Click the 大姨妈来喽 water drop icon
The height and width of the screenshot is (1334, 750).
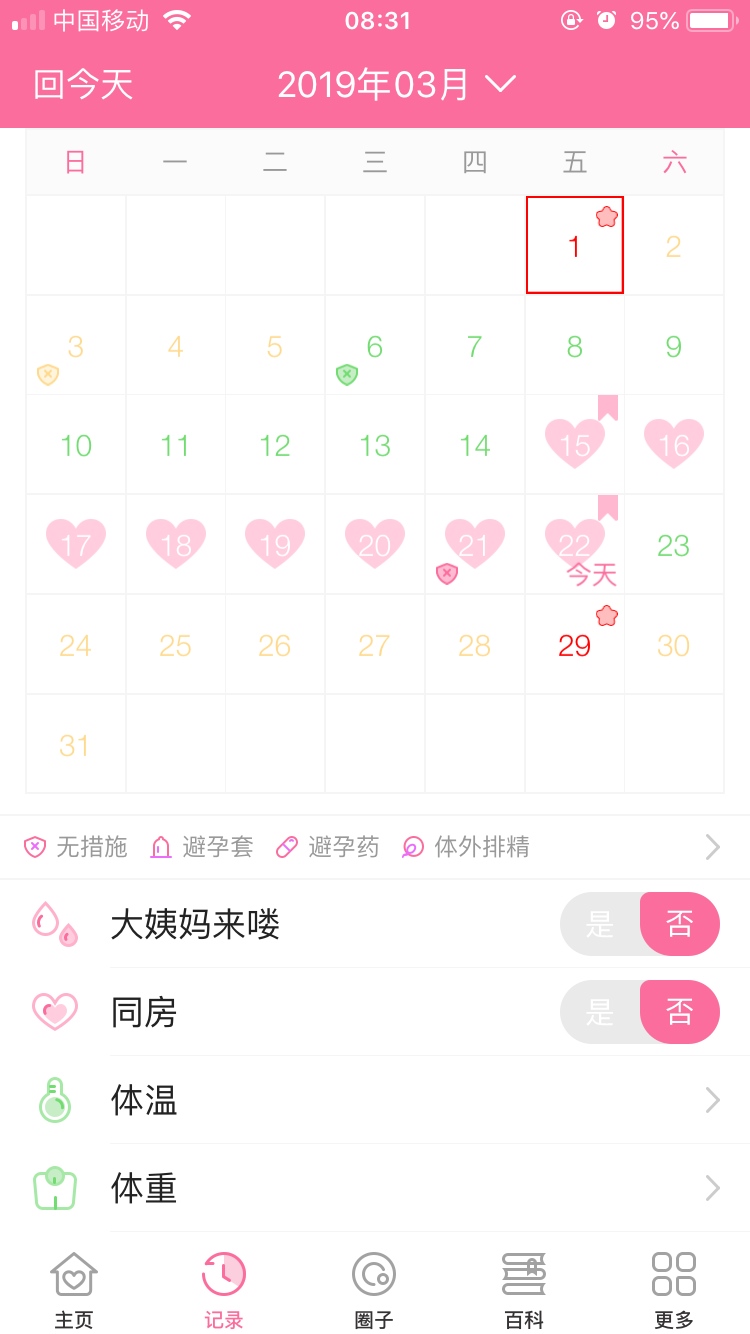(x=55, y=924)
